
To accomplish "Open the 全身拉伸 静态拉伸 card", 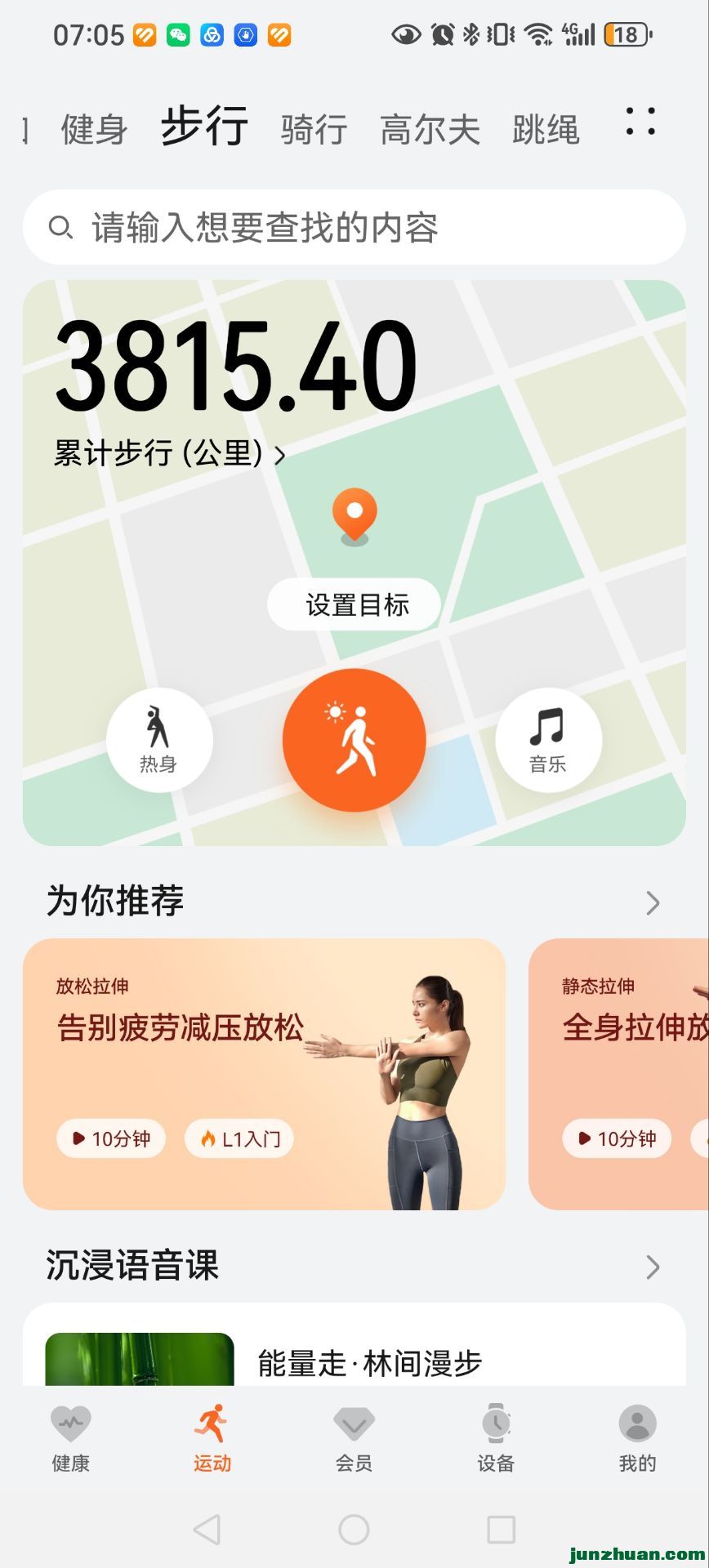I will point(621,1074).
